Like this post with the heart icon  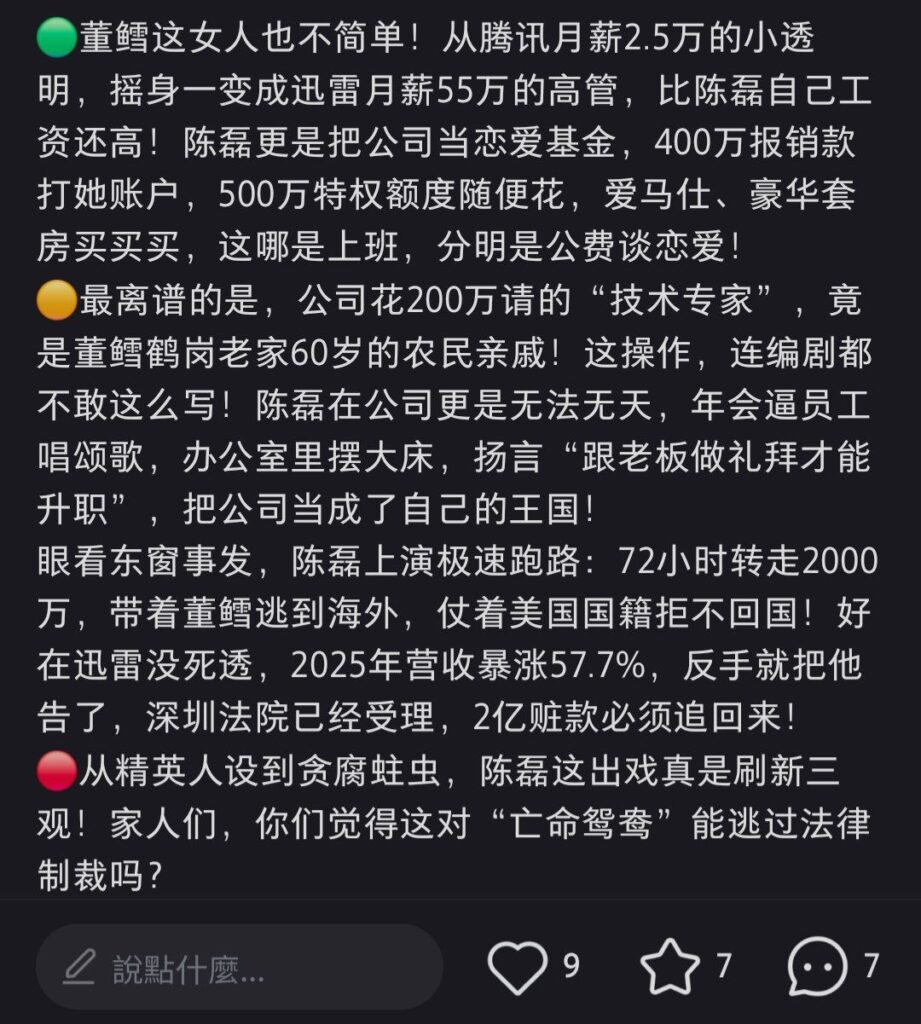point(517,966)
